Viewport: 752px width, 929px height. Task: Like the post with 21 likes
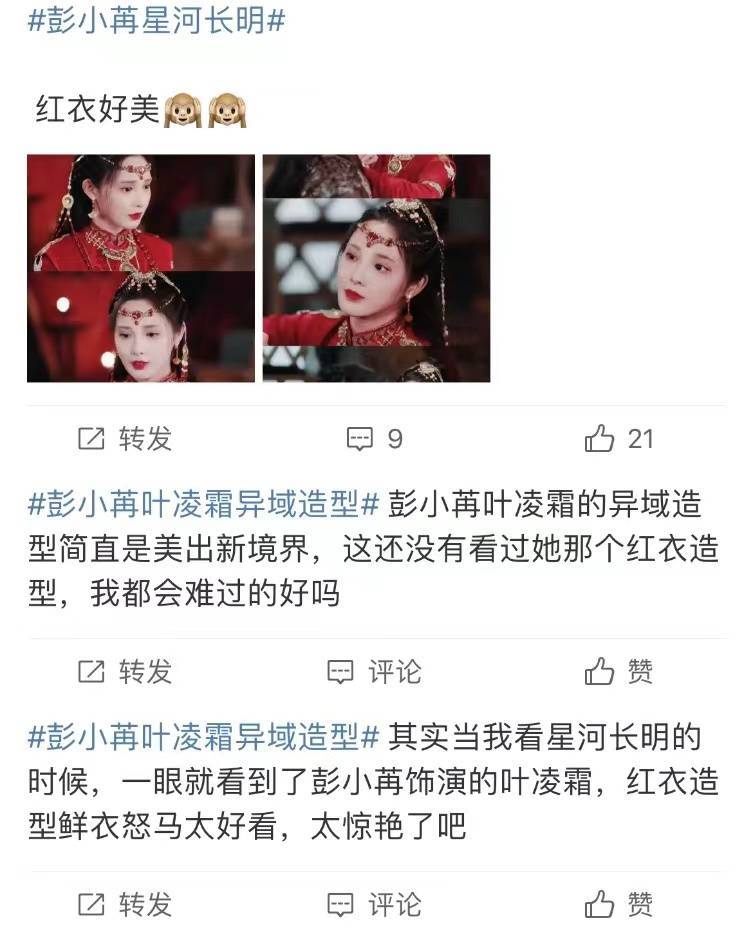tap(619, 438)
